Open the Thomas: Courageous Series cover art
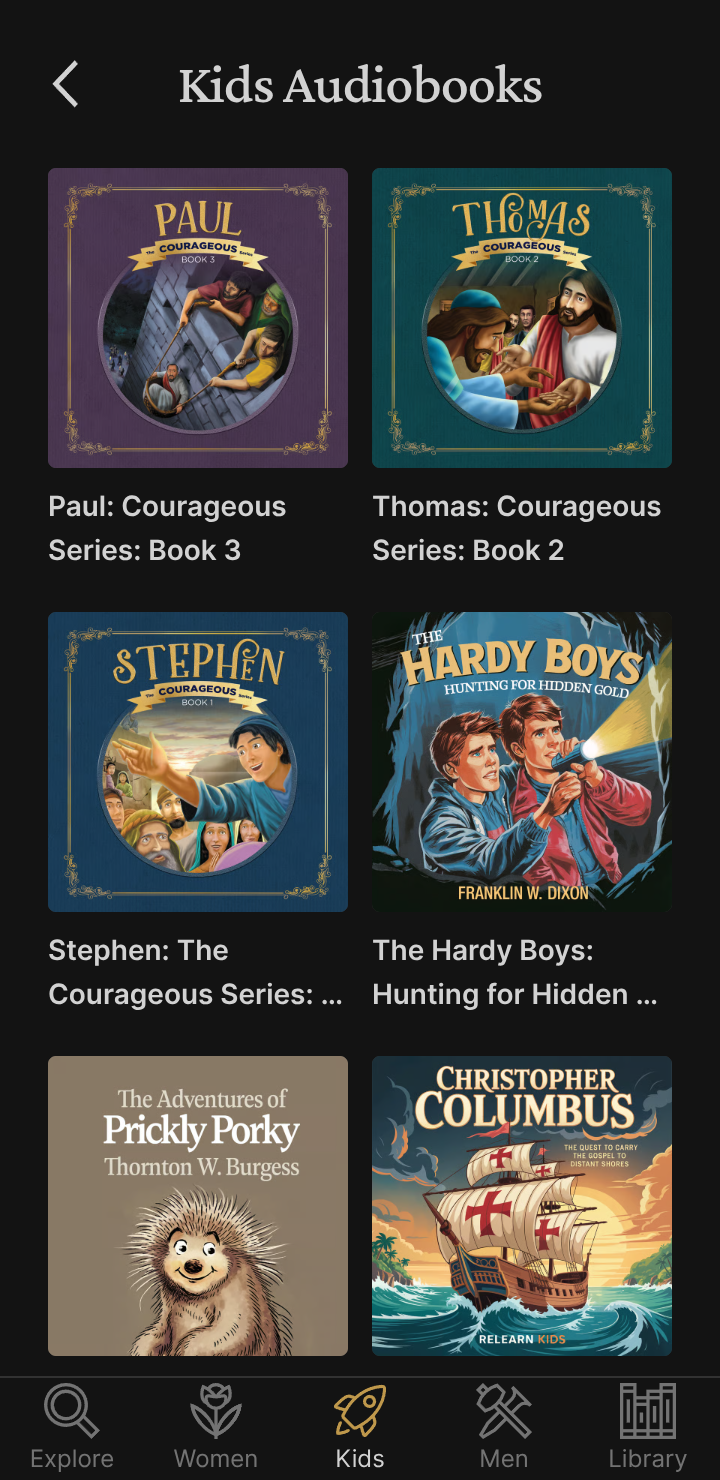 click(521, 318)
